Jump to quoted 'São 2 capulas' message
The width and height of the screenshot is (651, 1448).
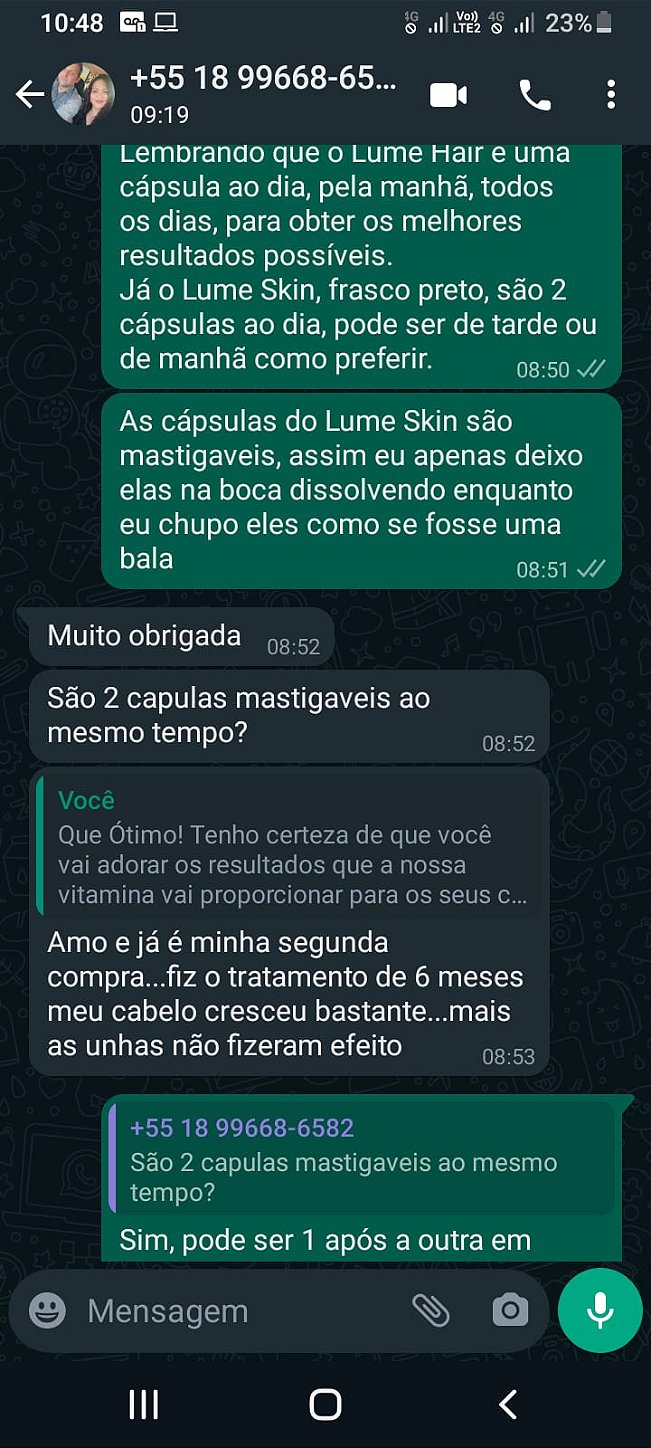(360, 1160)
